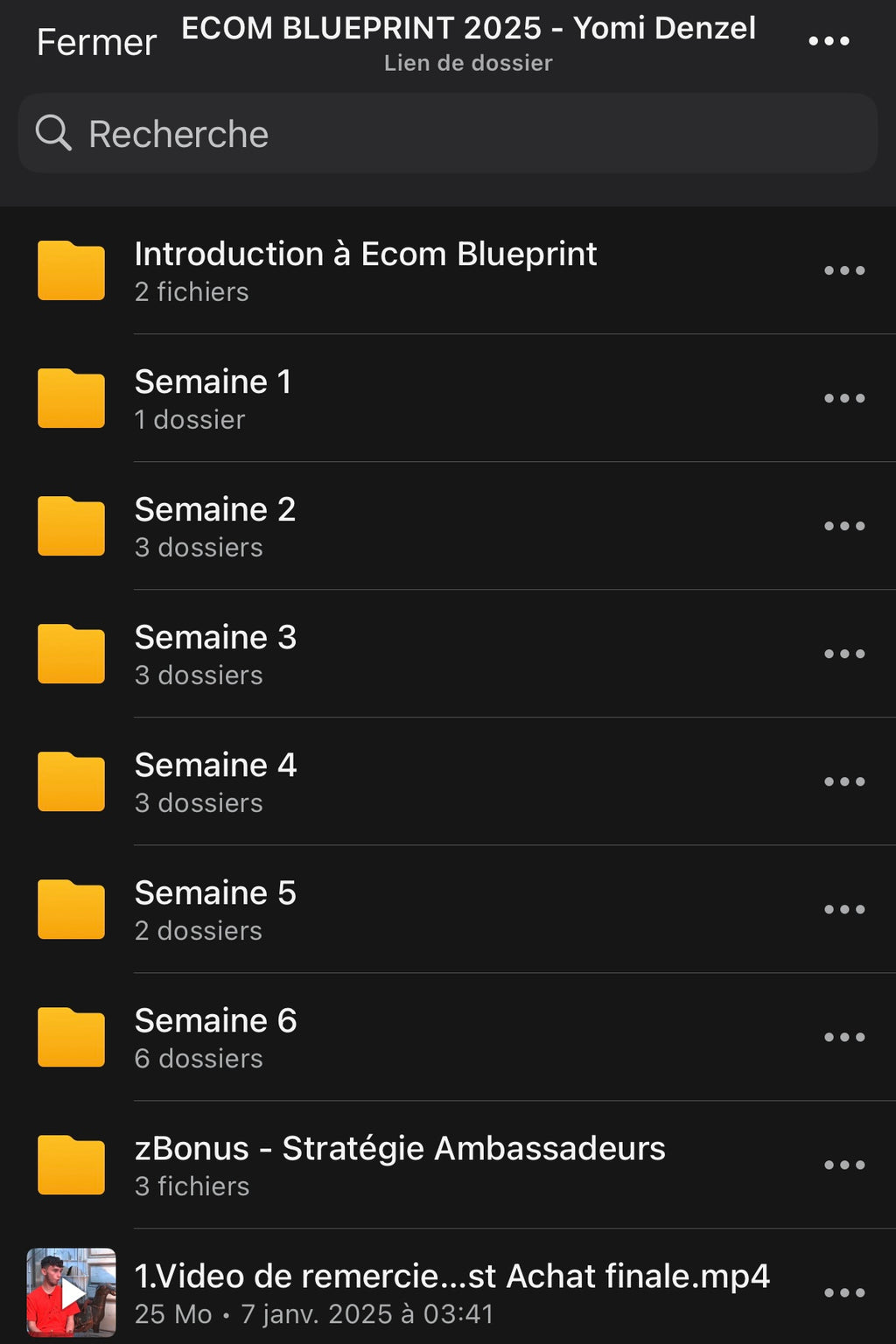Open the Introduction à Ecom Blueprint folder

coord(365,270)
